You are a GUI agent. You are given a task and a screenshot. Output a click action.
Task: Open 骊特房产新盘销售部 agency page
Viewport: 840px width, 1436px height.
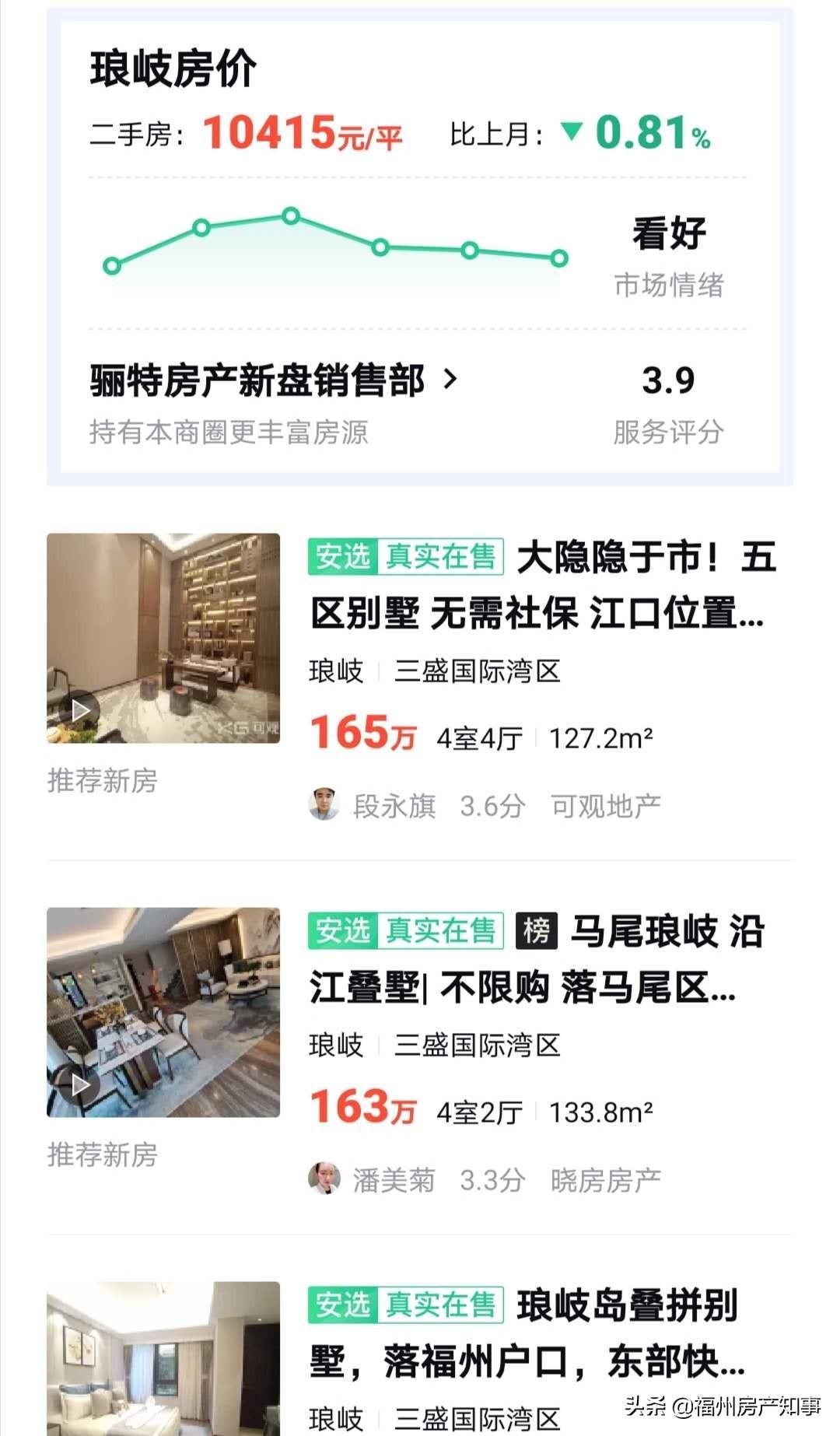click(272, 381)
